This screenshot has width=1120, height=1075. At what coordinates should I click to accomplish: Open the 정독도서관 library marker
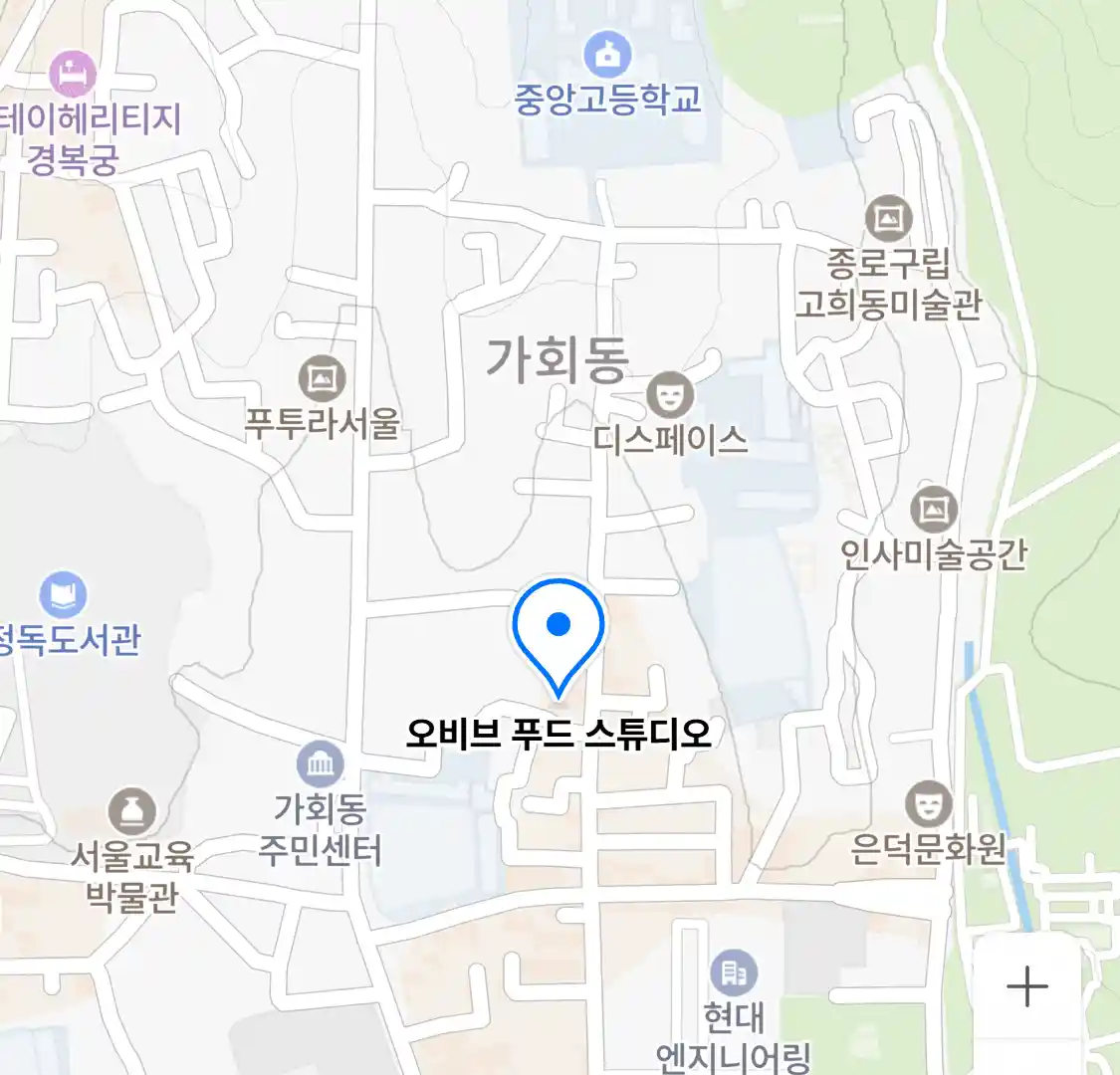(63, 595)
